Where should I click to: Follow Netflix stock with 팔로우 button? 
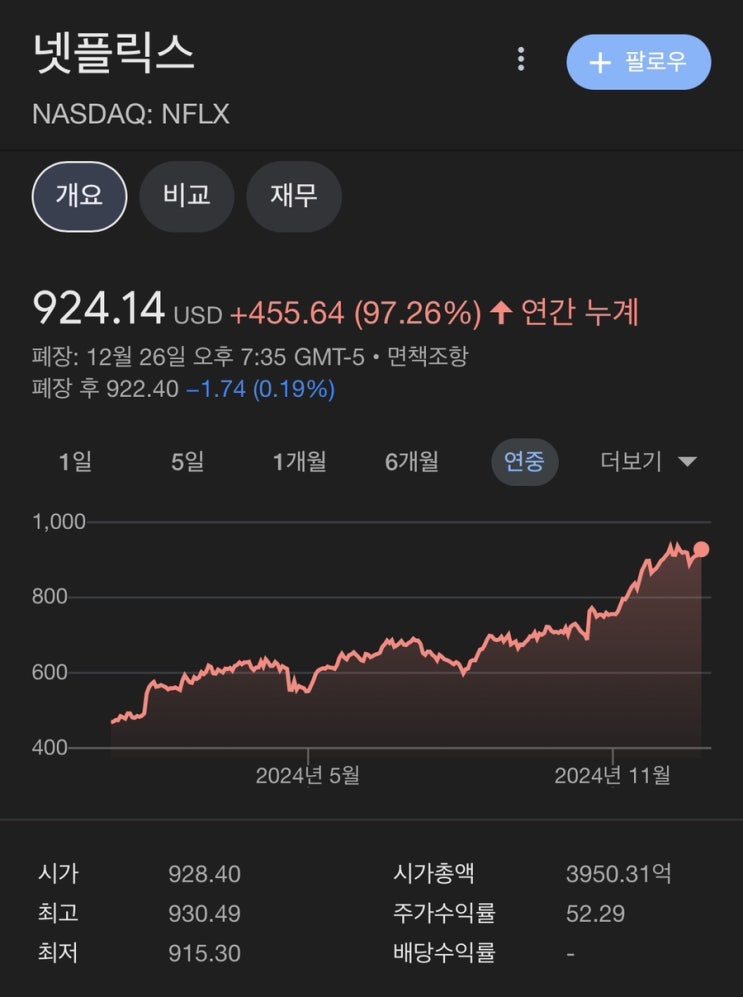tap(638, 62)
